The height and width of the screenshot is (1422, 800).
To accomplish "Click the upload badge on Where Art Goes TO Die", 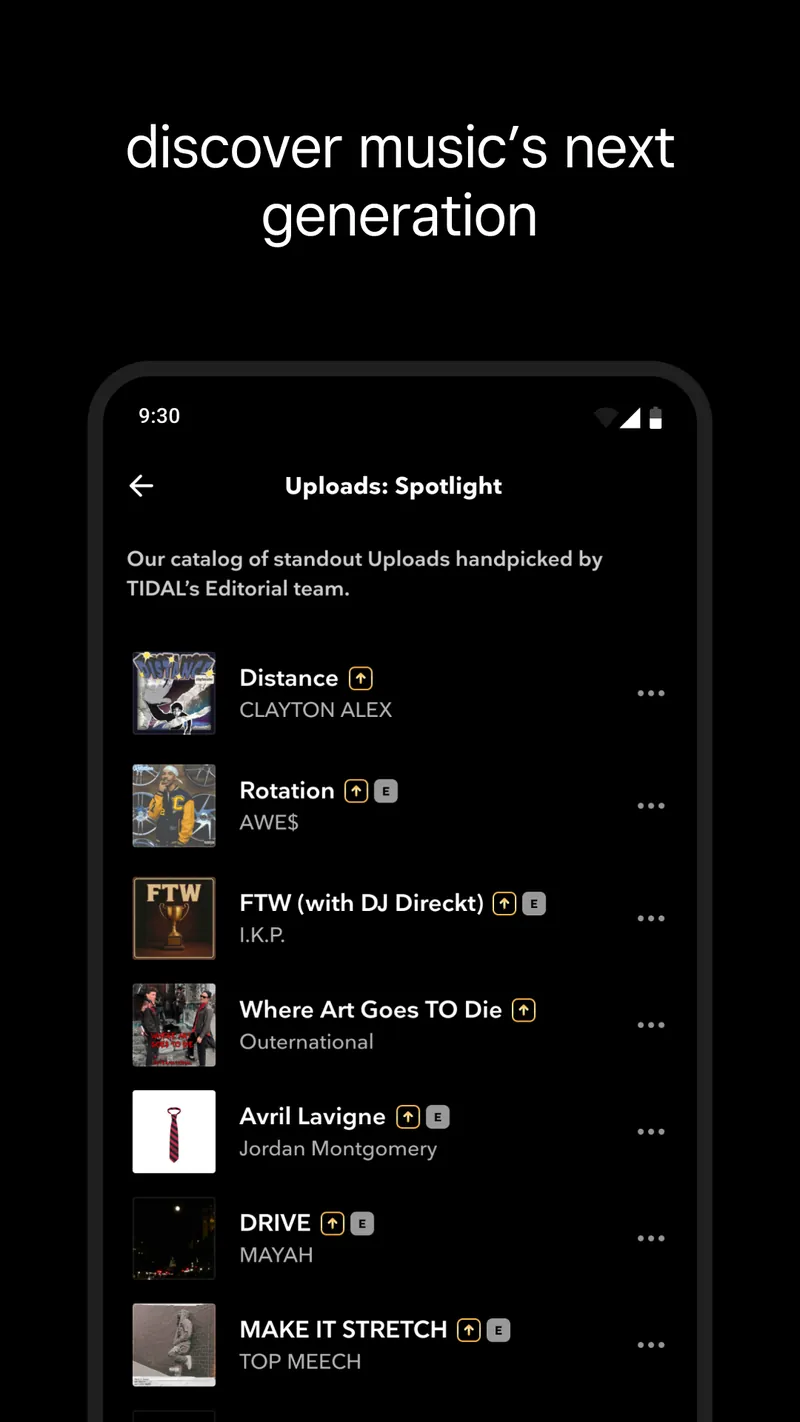I will click(x=523, y=1010).
